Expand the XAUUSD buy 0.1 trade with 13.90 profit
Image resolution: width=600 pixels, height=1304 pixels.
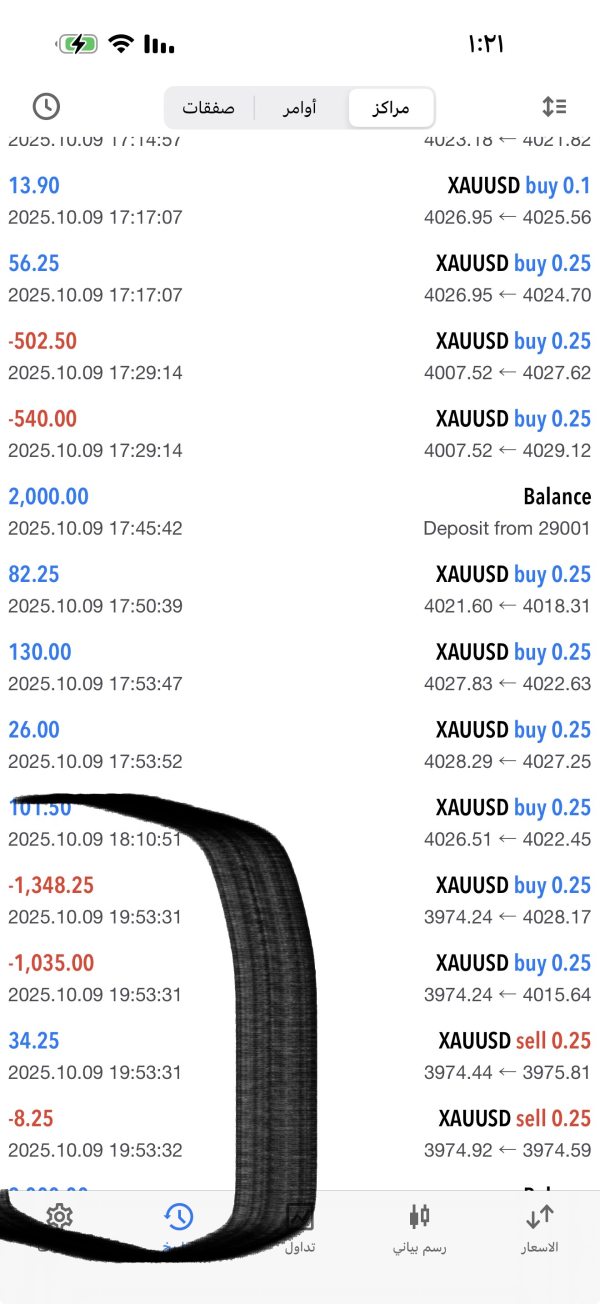(300, 200)
